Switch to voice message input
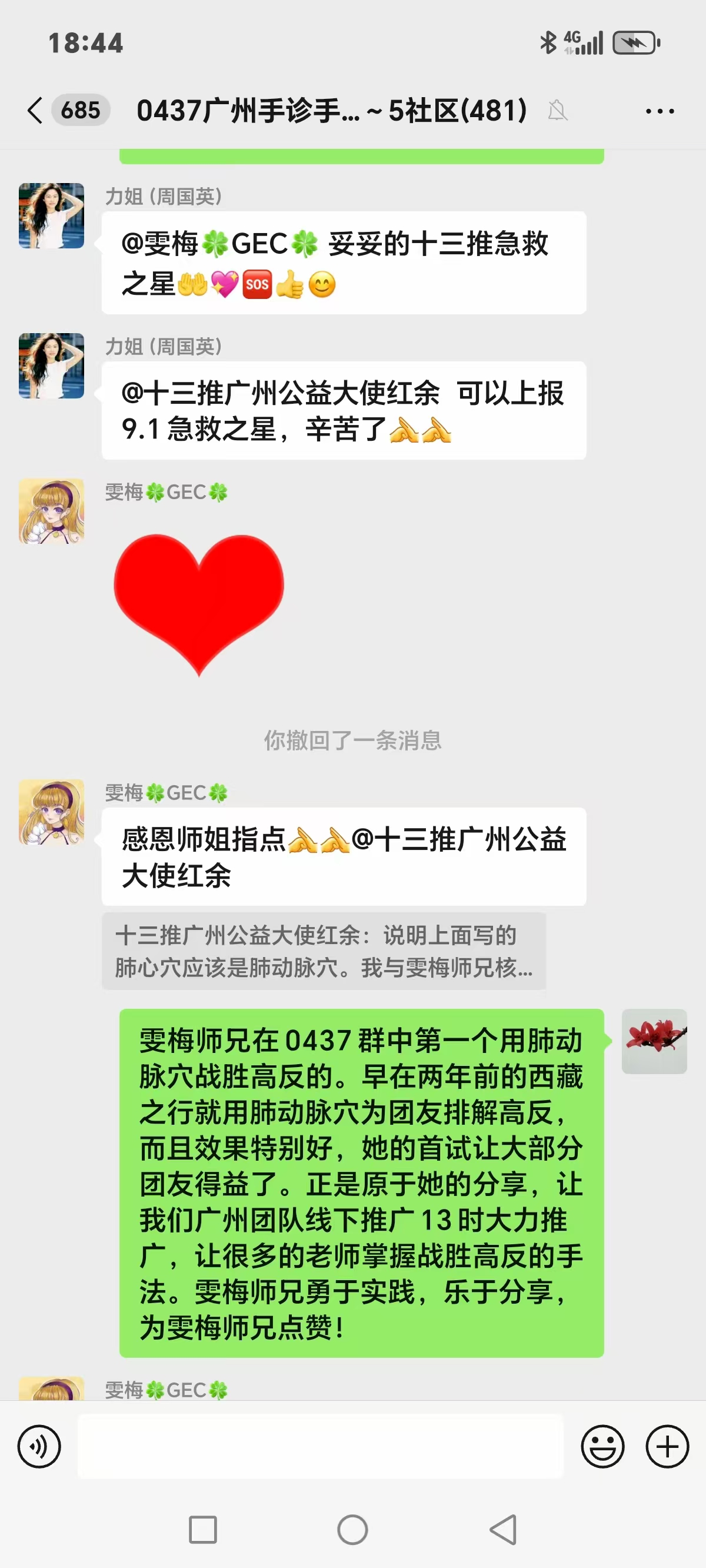 click(x=39, y=1446)
